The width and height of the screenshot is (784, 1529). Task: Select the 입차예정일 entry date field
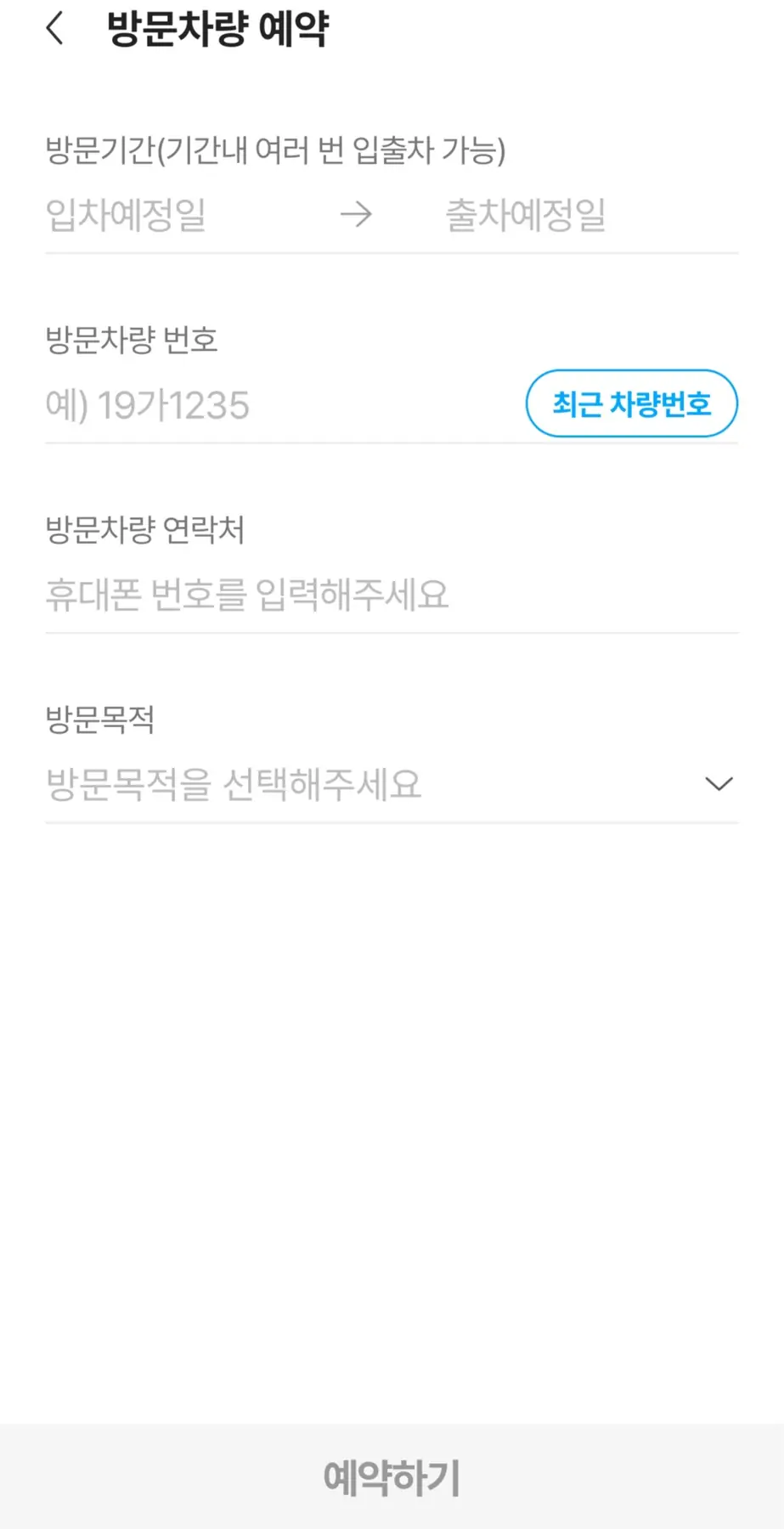[x=126, y=214]
